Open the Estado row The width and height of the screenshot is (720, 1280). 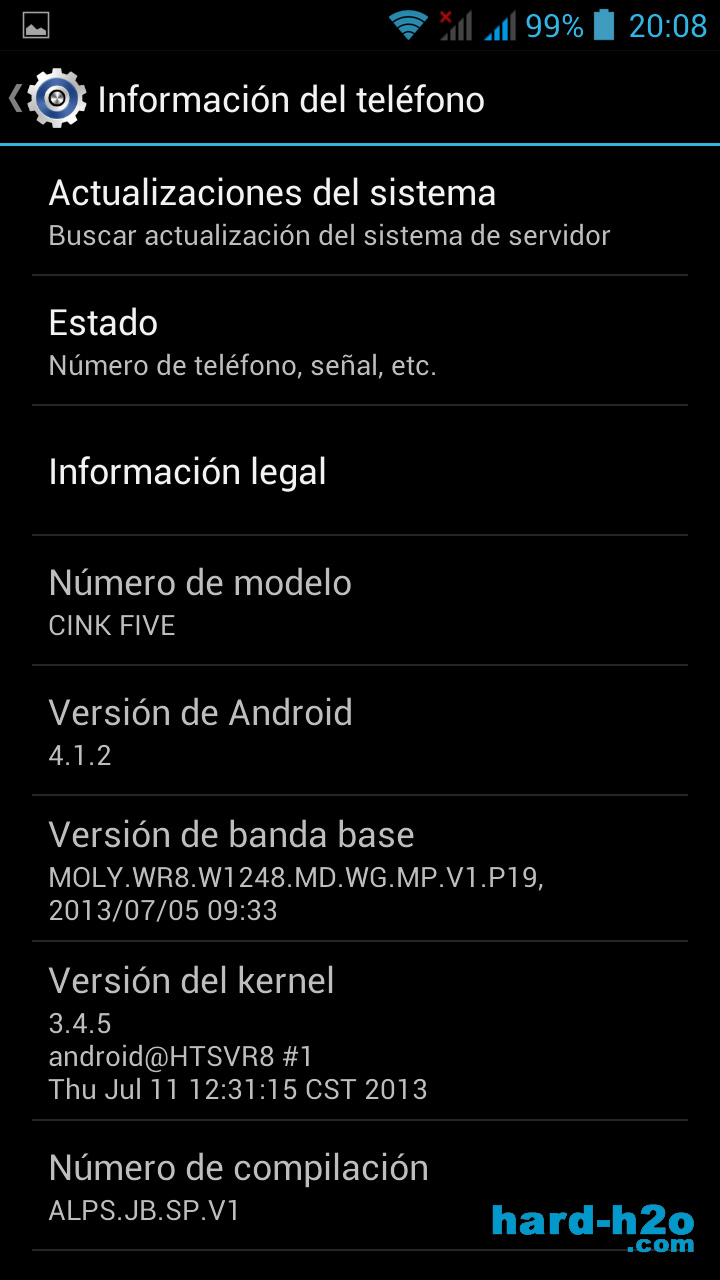[x=360, y=340]
